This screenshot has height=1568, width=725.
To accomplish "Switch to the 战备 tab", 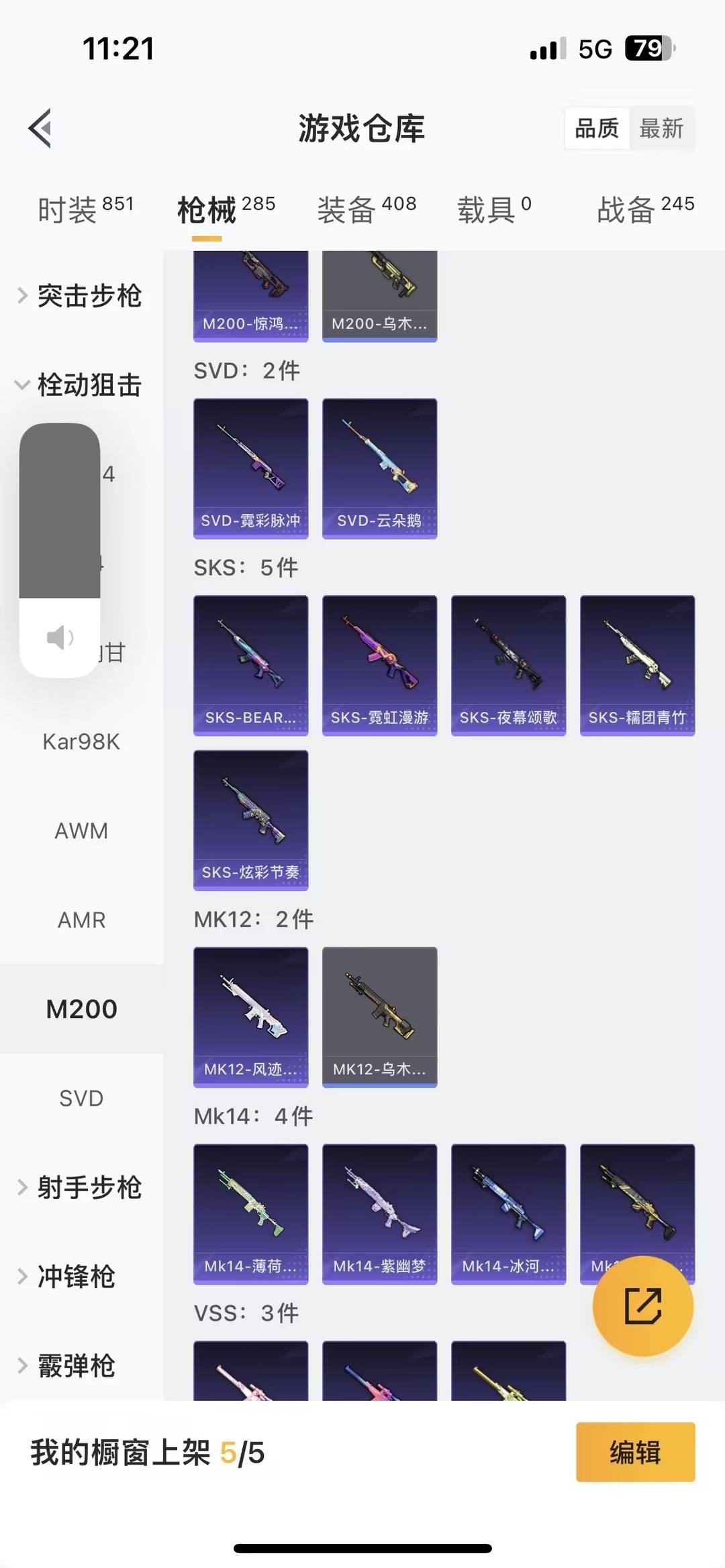I will 645,209.
